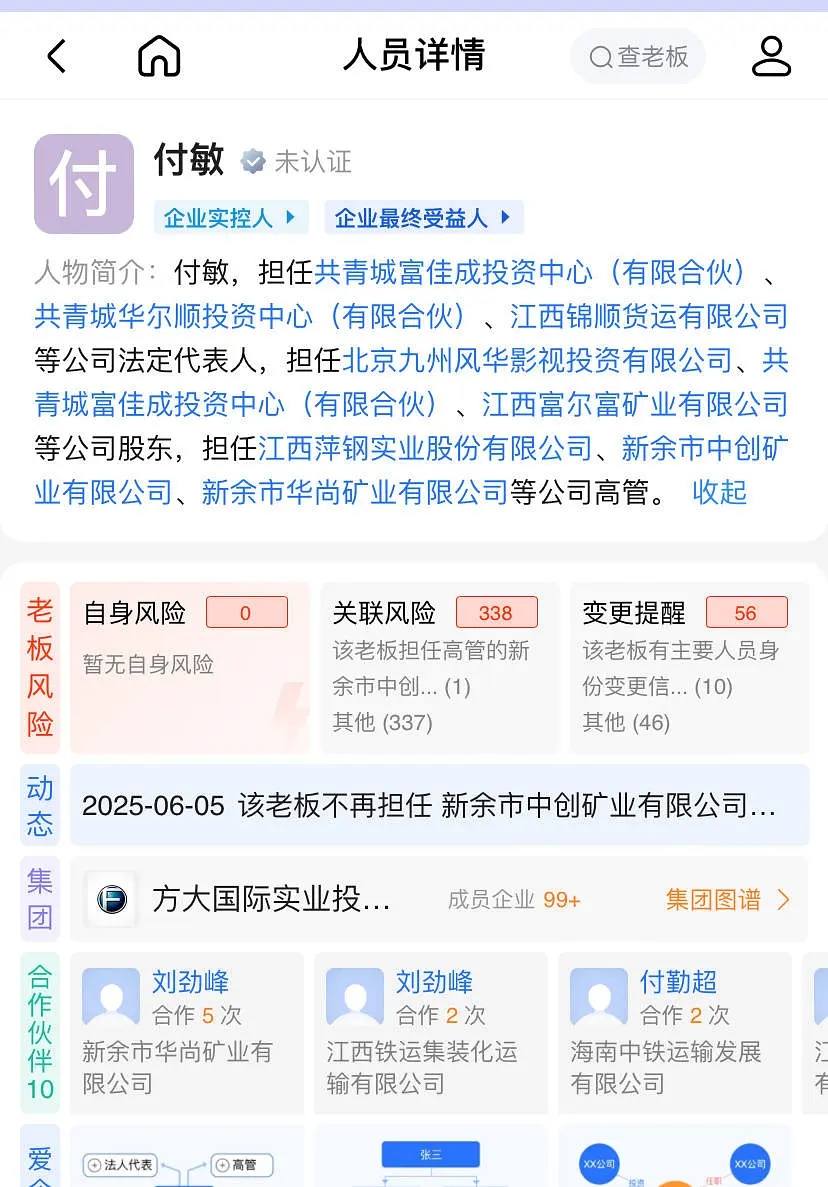Open the user profile icon
This screenshot has height=1187, width=828.
pyautogui.click(x=771, y=56)
